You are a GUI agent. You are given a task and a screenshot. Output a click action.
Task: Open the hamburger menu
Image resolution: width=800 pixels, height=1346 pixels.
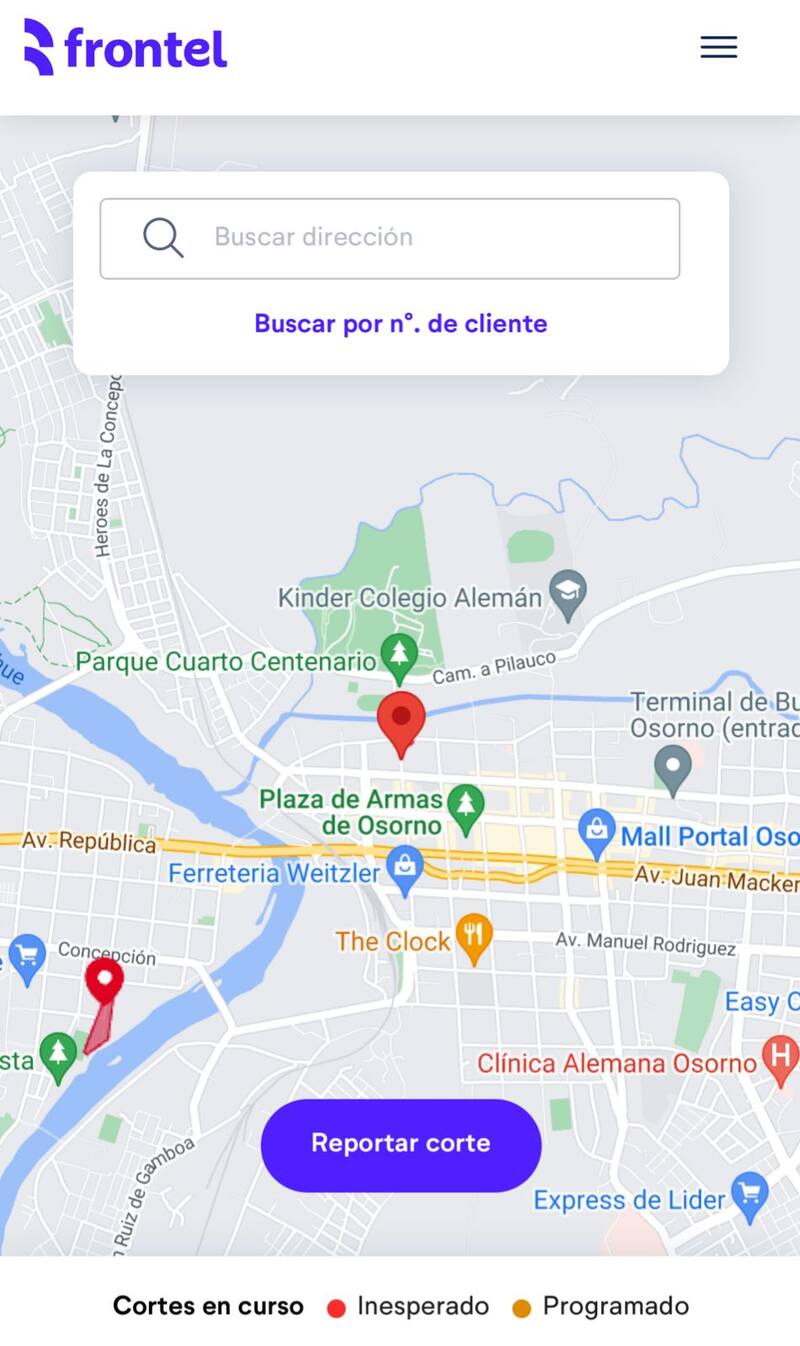point(718,47)
